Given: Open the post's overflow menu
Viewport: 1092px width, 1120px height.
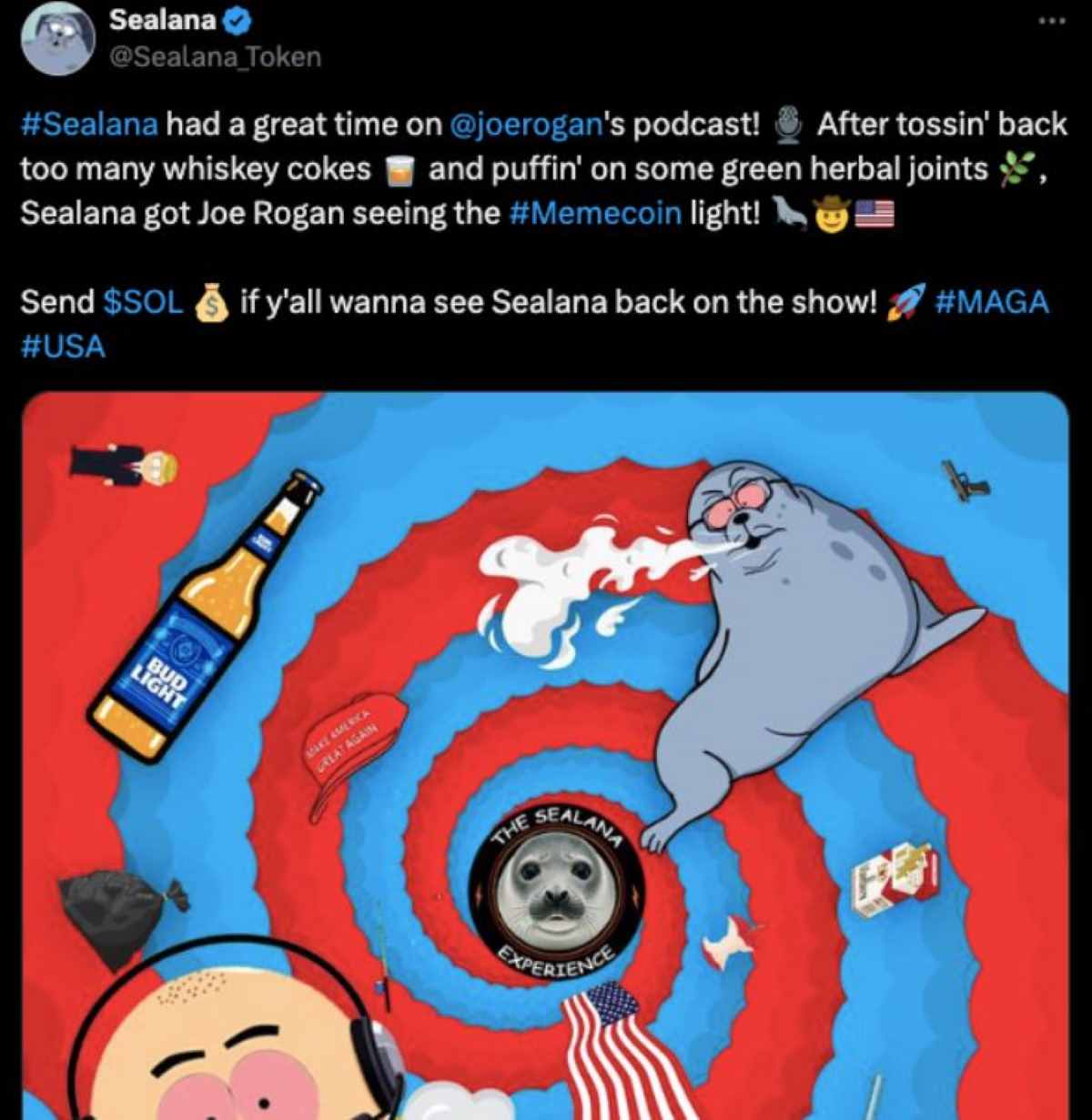Looking at the screenshot, I should (1051, 21).
